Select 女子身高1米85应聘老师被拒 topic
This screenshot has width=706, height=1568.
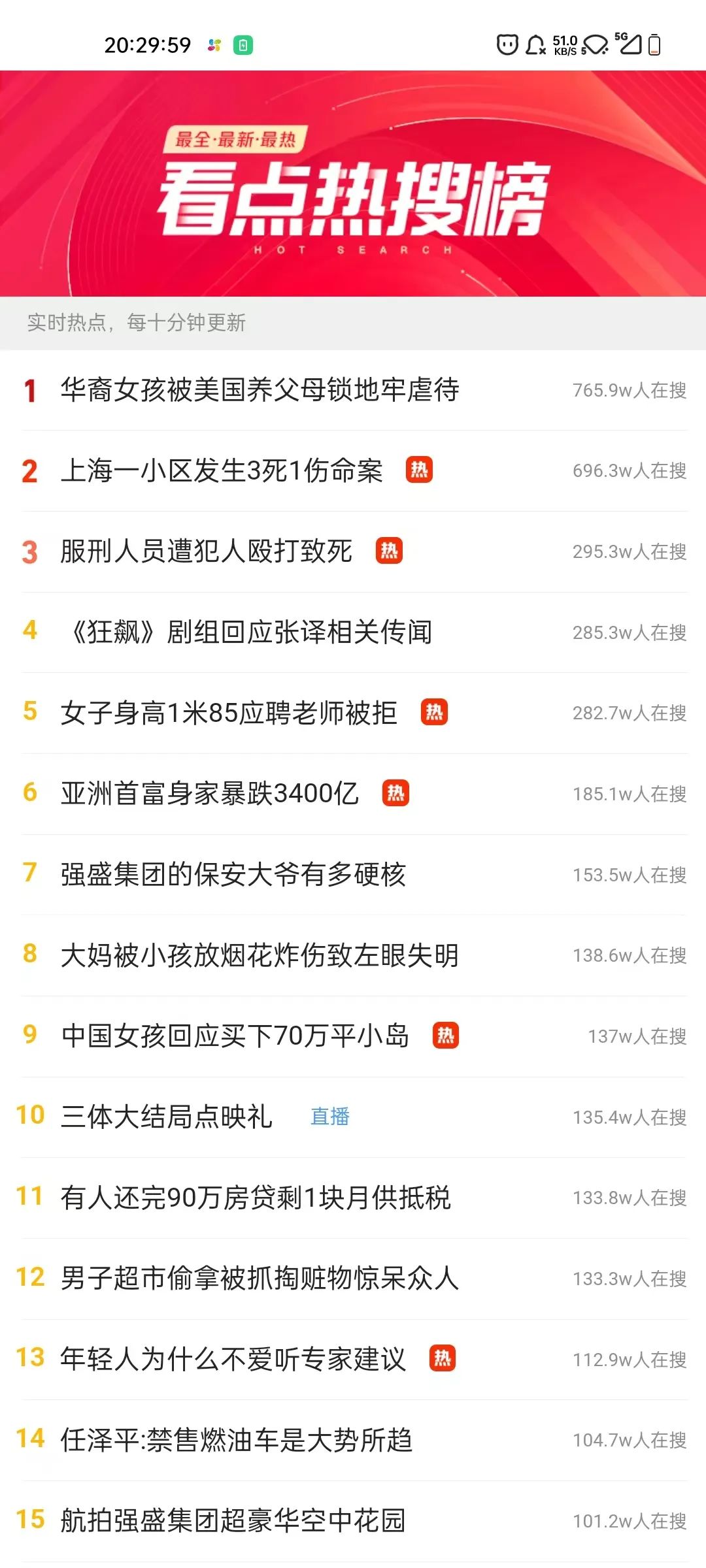(x=229, y=713)
